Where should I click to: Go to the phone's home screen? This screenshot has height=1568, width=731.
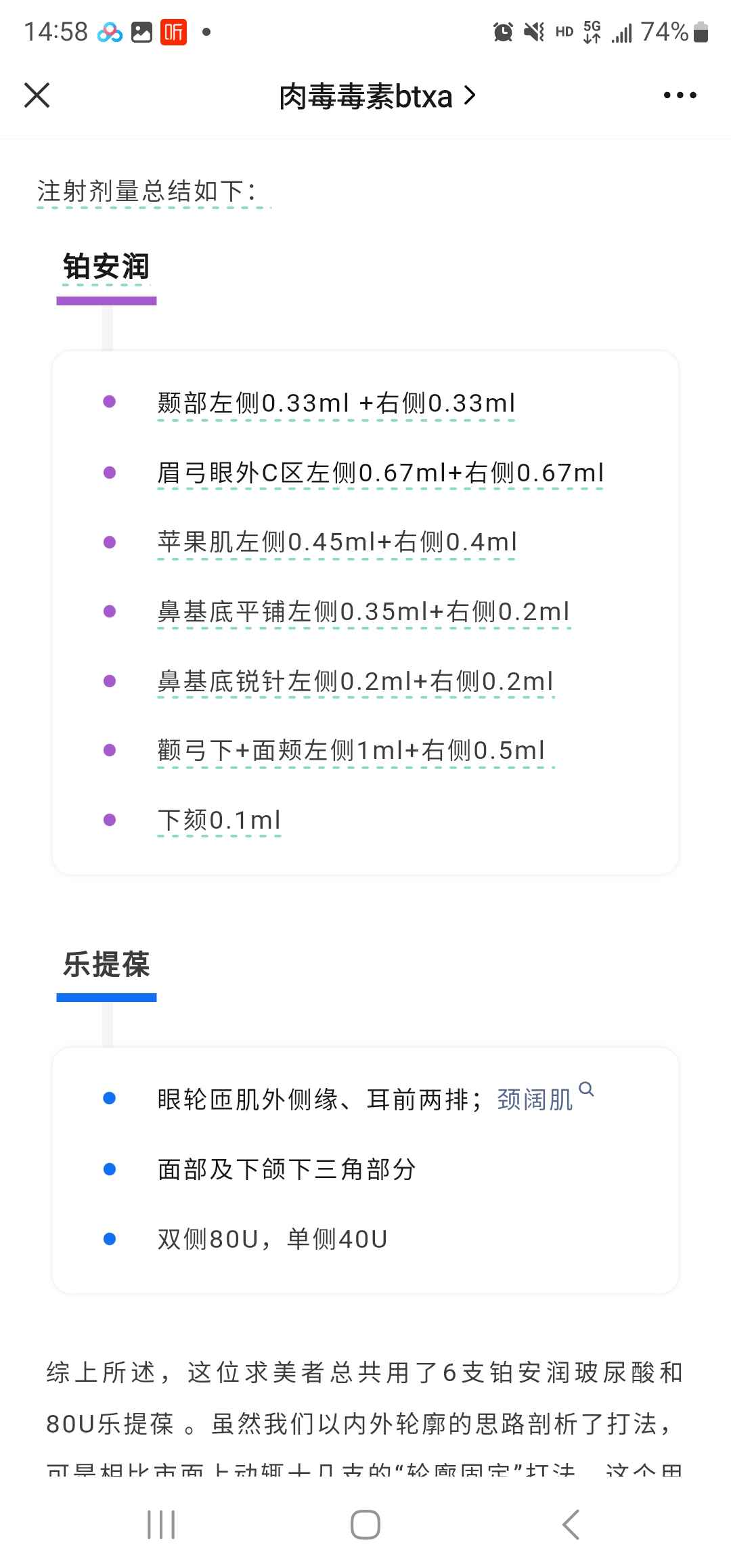(365, 1525)
